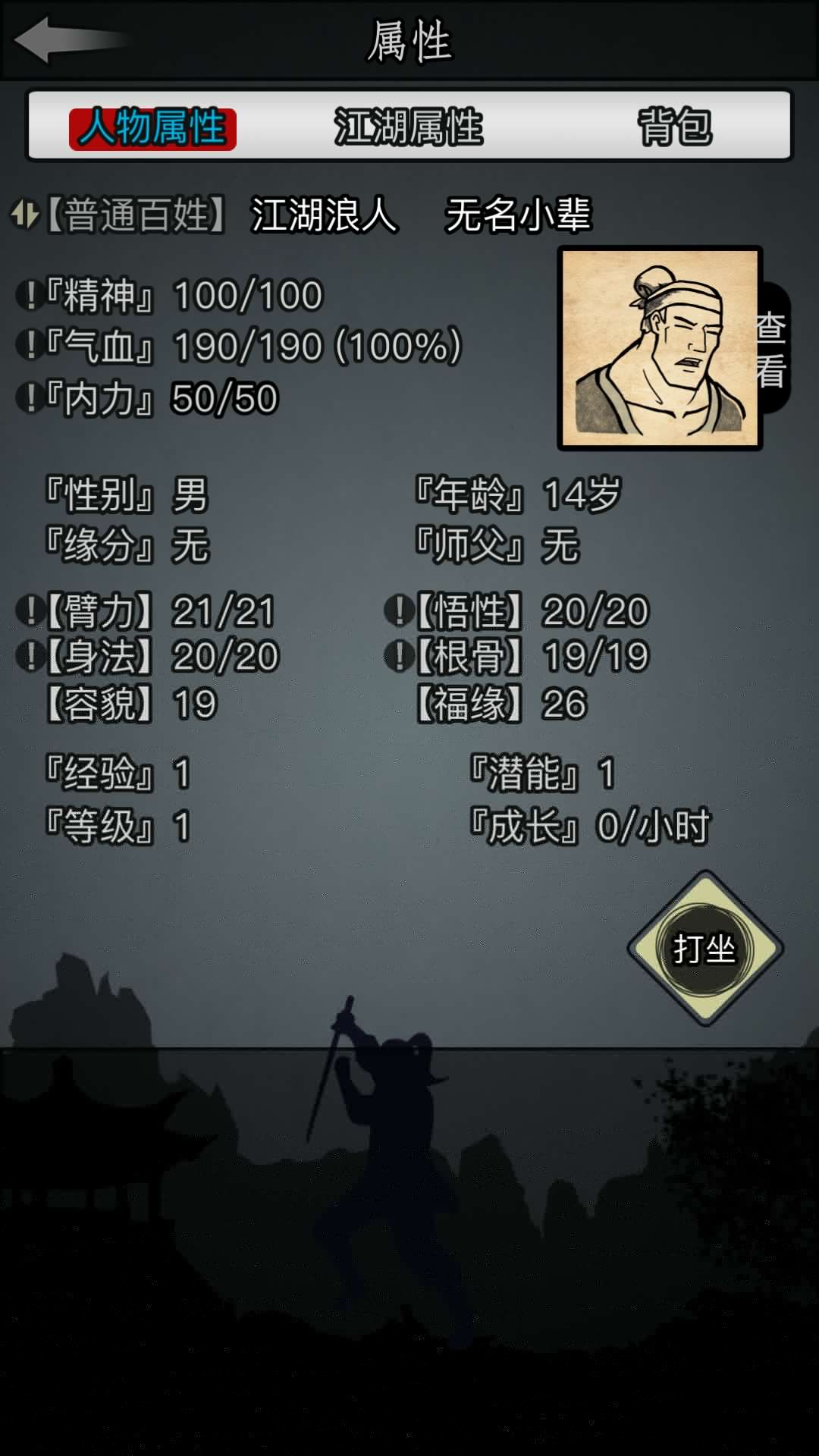819x1456 pixels.
Task: Tap the info icon next to 精神
Action: [x=30, y=295]
